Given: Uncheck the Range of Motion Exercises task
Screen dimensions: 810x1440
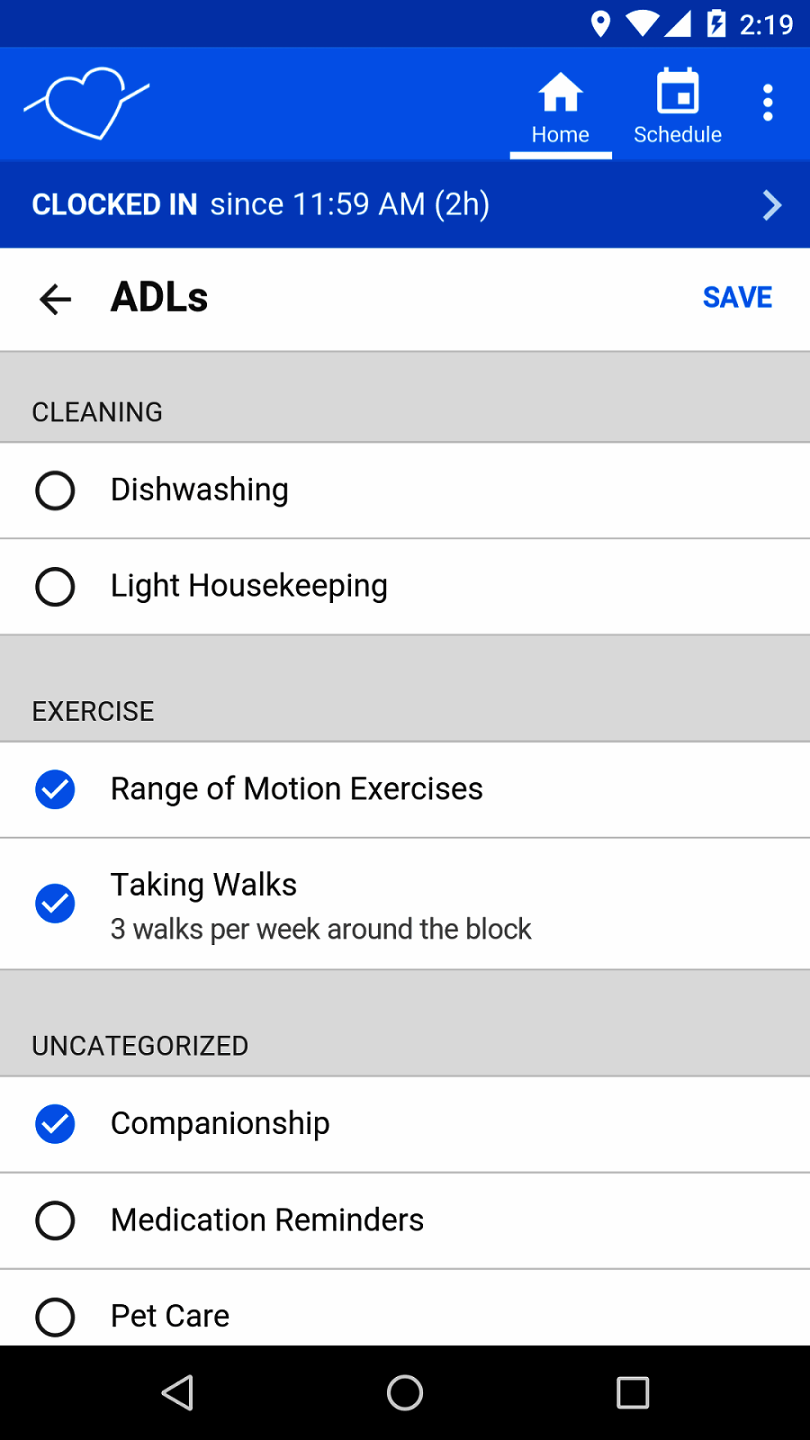Looking at the screenshot, I should [55, 789].
